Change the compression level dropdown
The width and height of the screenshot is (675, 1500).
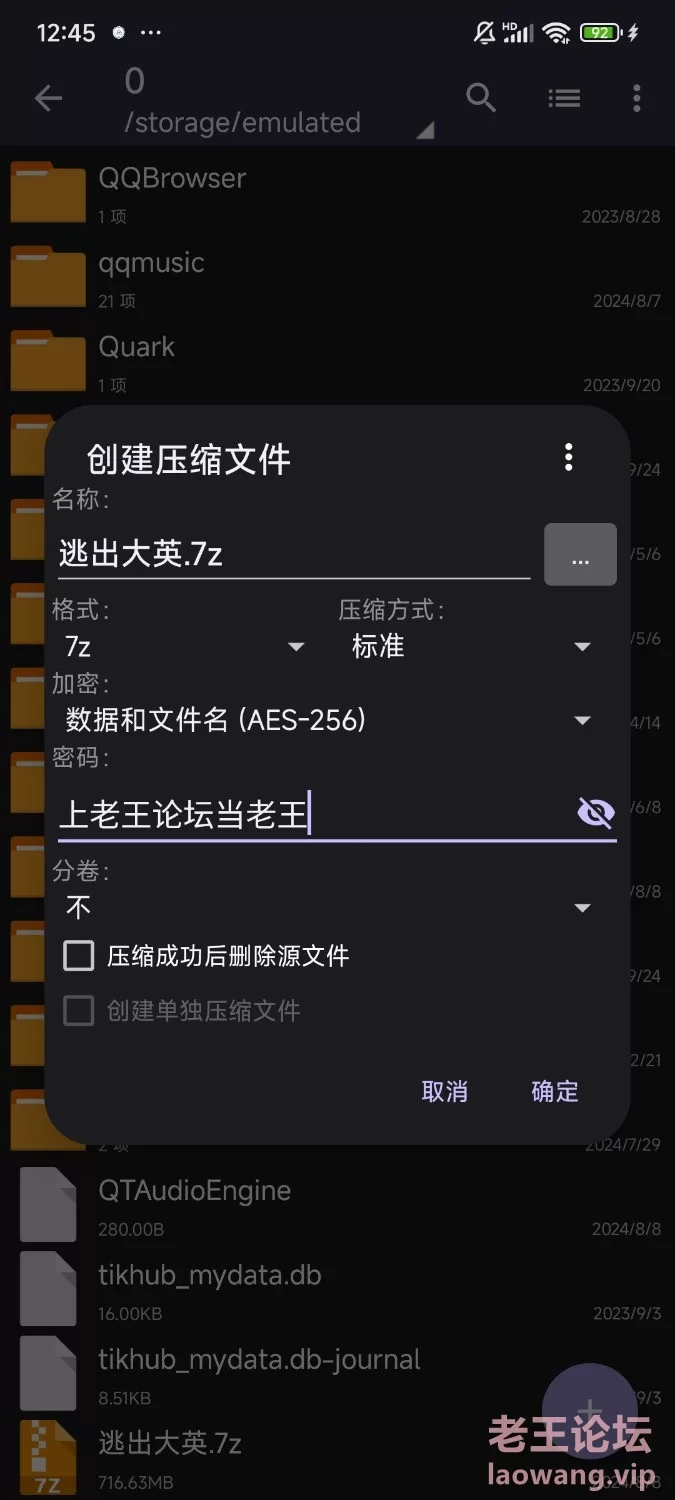[x=470, y=647]
